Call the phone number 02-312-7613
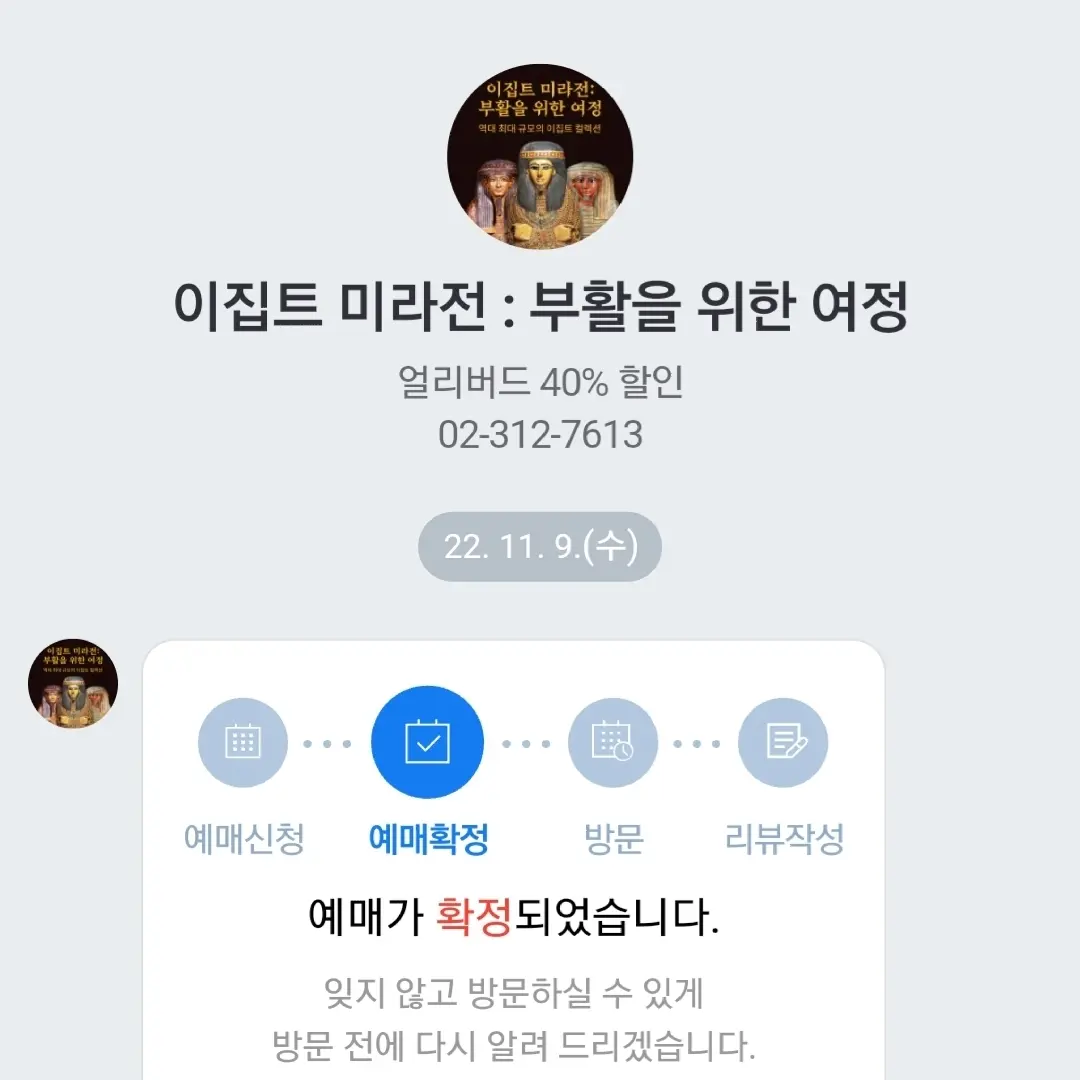 [540, 435]
